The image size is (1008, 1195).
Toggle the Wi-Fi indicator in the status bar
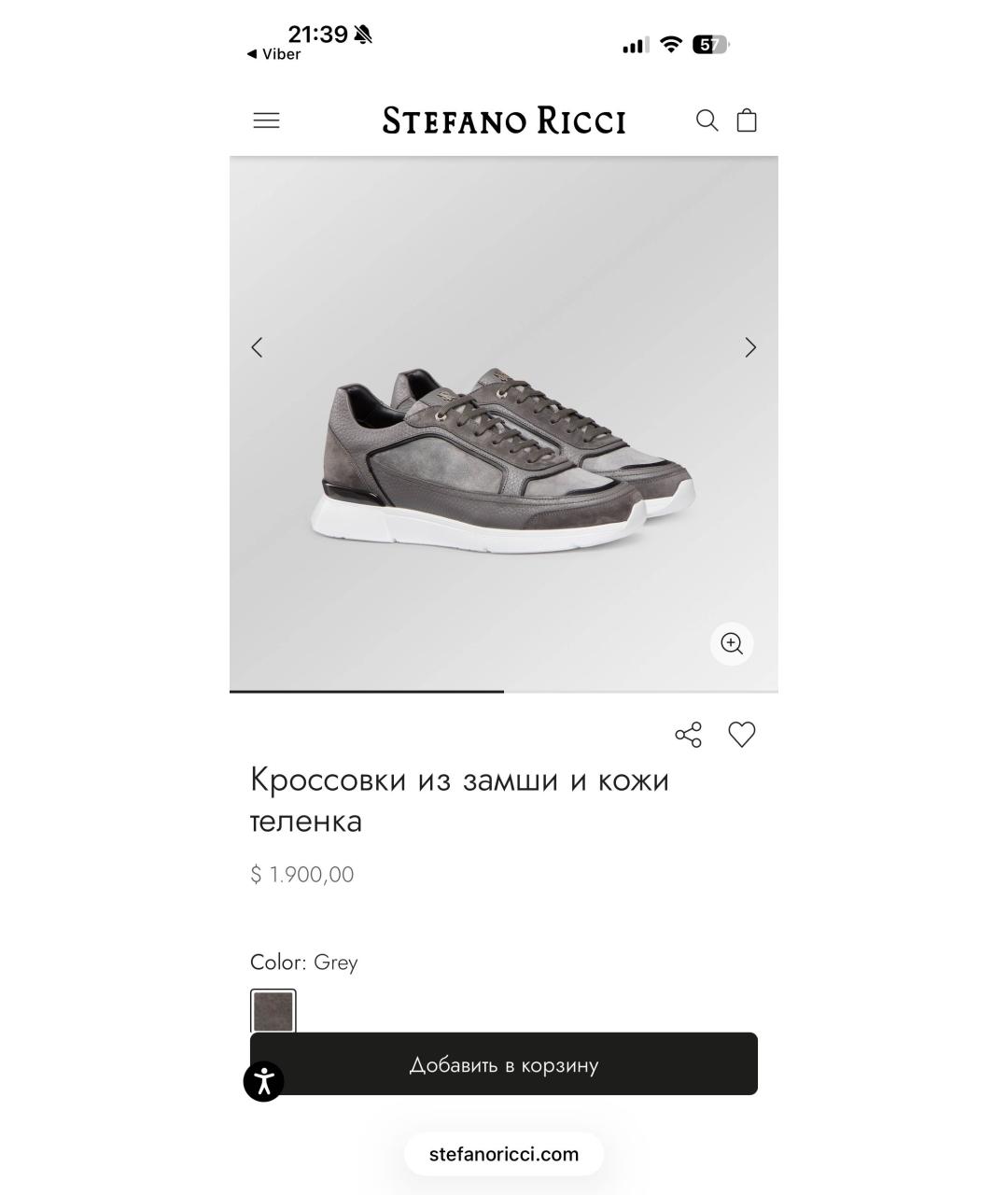[x=668, y=43]
